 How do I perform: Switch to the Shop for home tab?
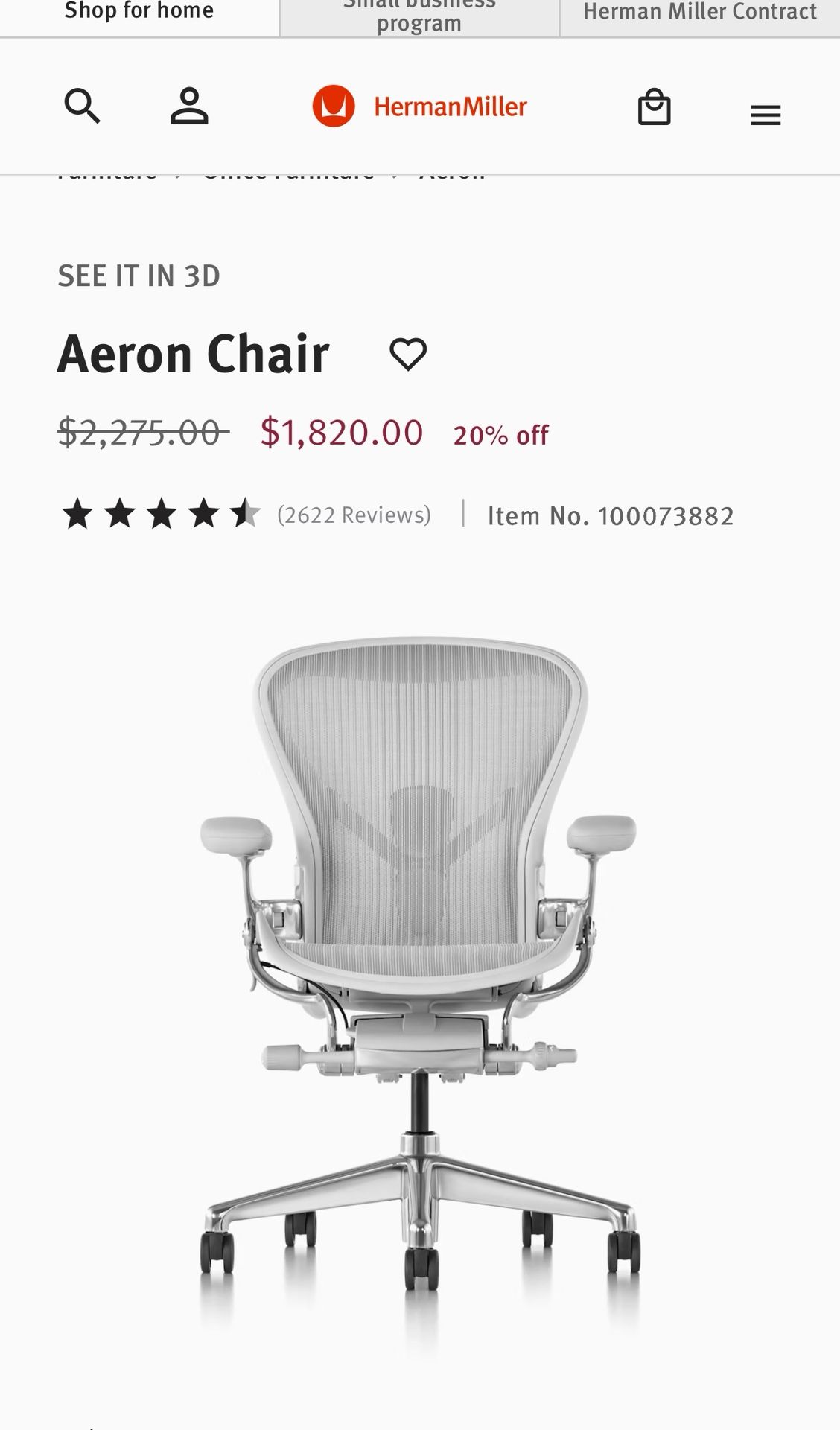(139, 11)
